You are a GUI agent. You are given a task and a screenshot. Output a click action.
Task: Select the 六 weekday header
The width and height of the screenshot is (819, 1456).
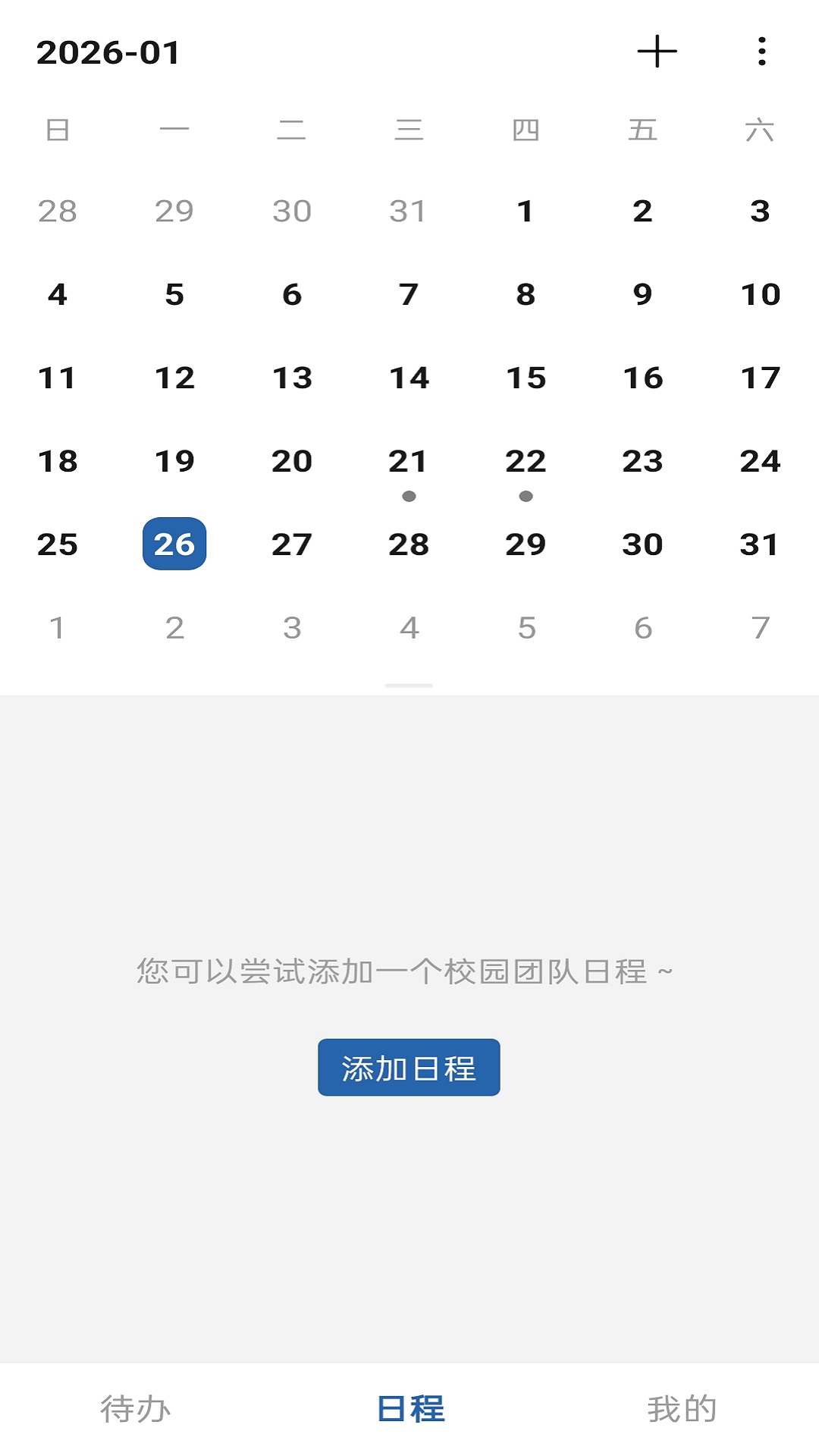pyautogui.click(x=760, y=130)
